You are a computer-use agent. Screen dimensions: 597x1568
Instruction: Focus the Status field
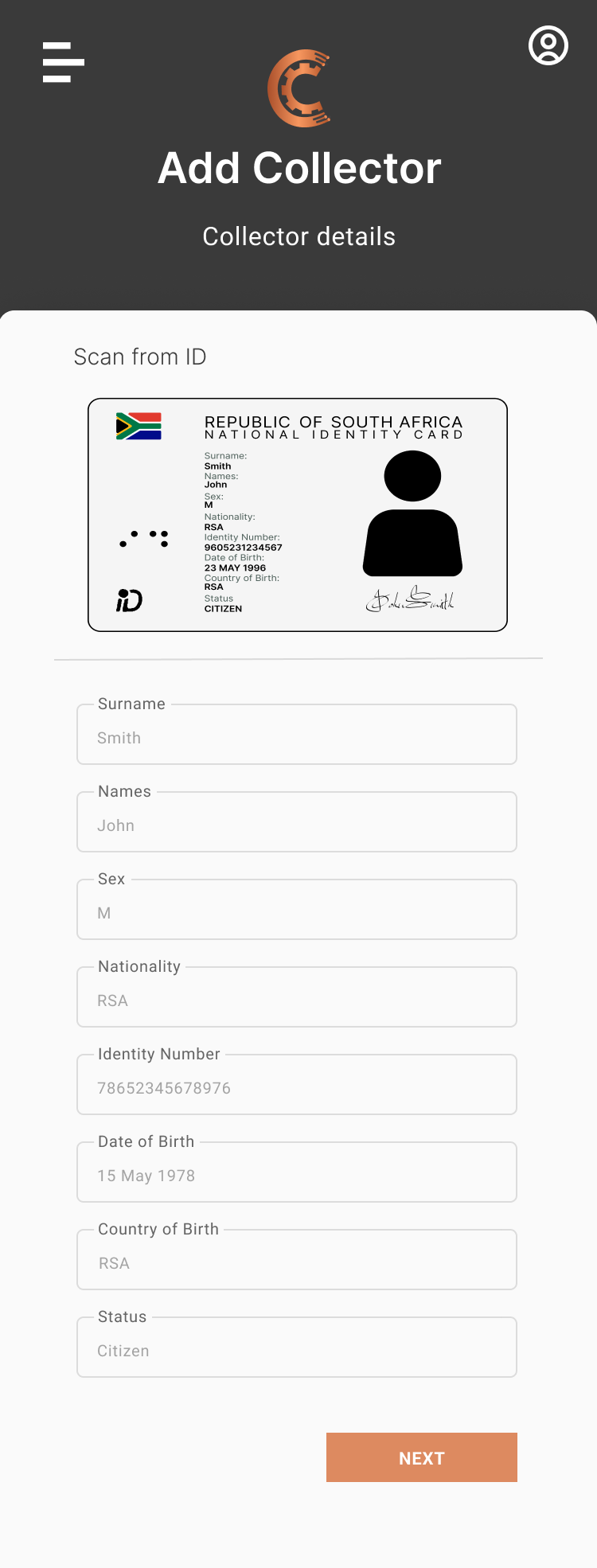click(x=297, y=1347)
